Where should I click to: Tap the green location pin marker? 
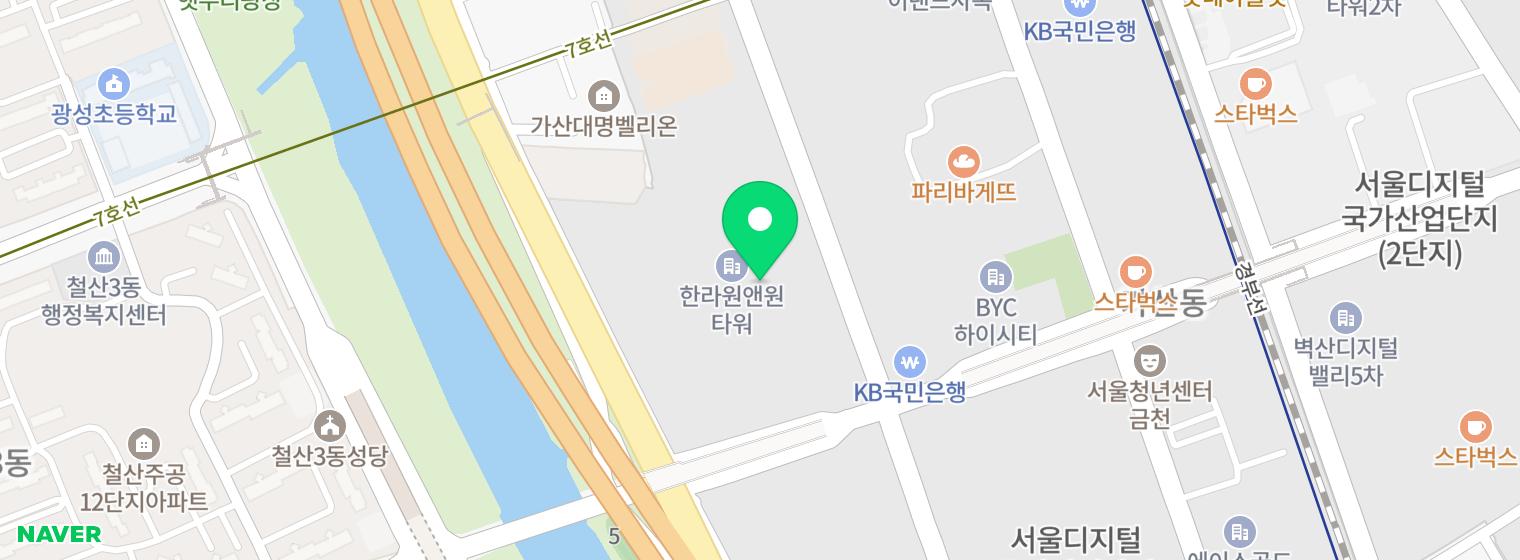[760, 222]
